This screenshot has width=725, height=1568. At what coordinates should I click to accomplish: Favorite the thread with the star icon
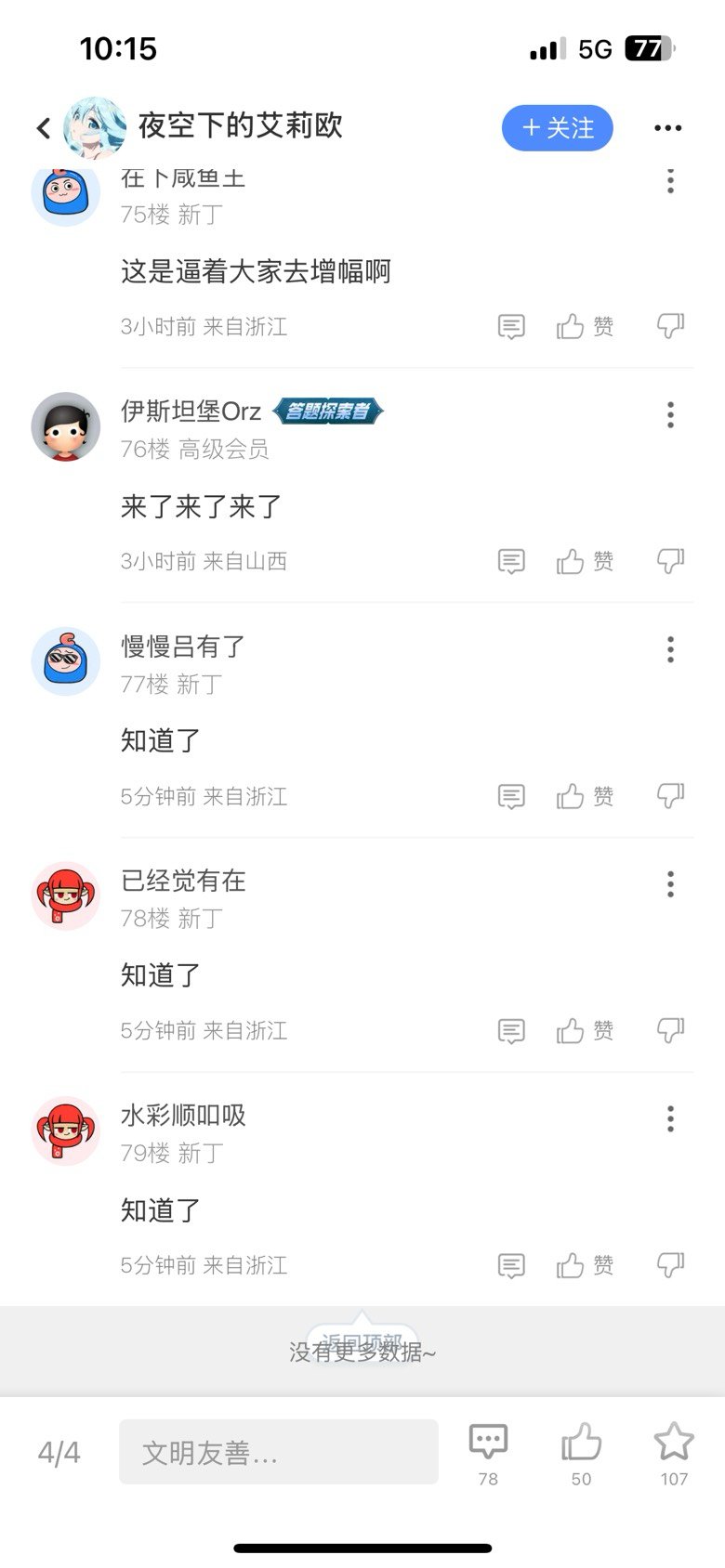(674, 1452)
